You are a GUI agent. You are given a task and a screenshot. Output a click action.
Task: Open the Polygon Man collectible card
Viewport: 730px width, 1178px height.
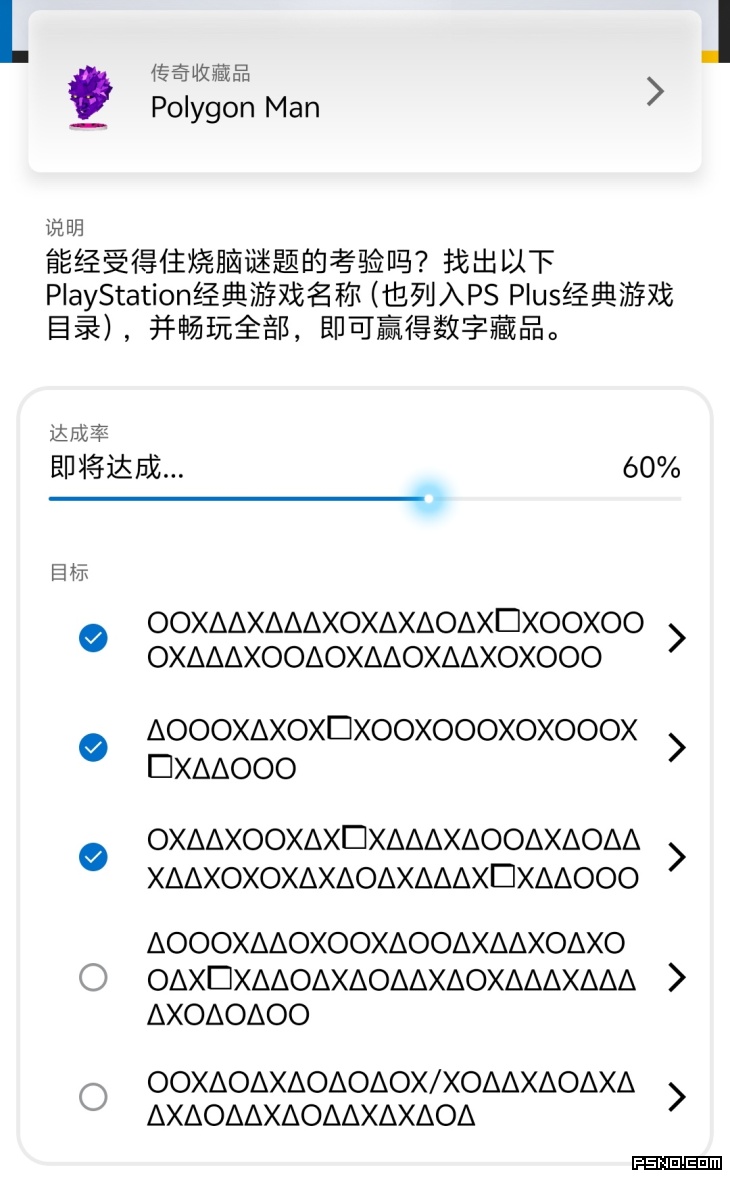click(x=365, y=92)
